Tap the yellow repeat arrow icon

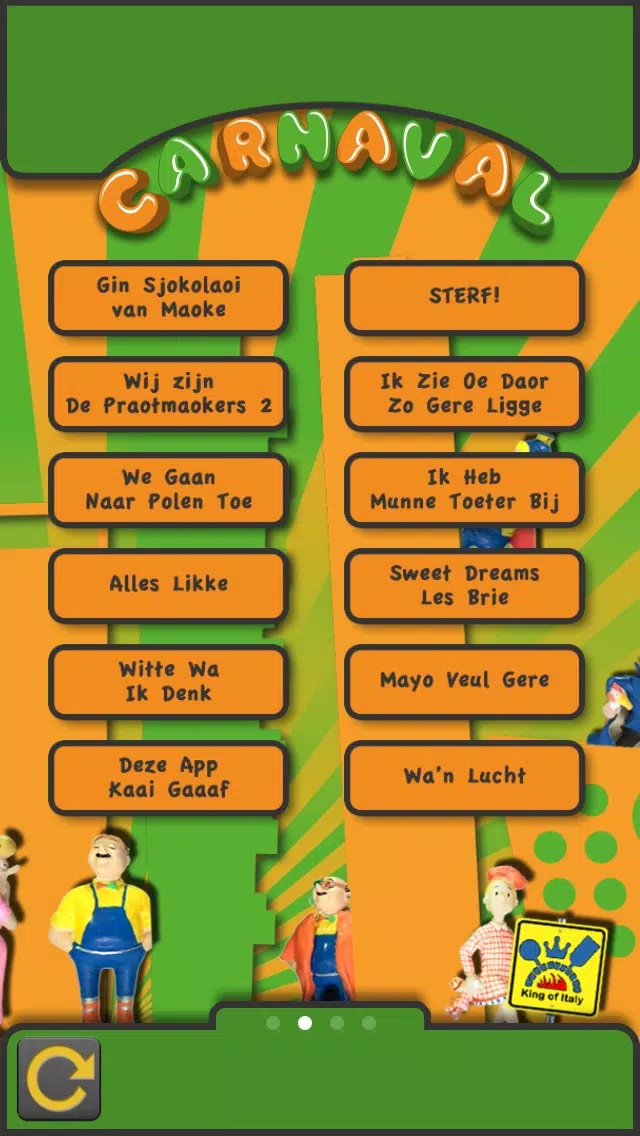tap(59, 1078)
